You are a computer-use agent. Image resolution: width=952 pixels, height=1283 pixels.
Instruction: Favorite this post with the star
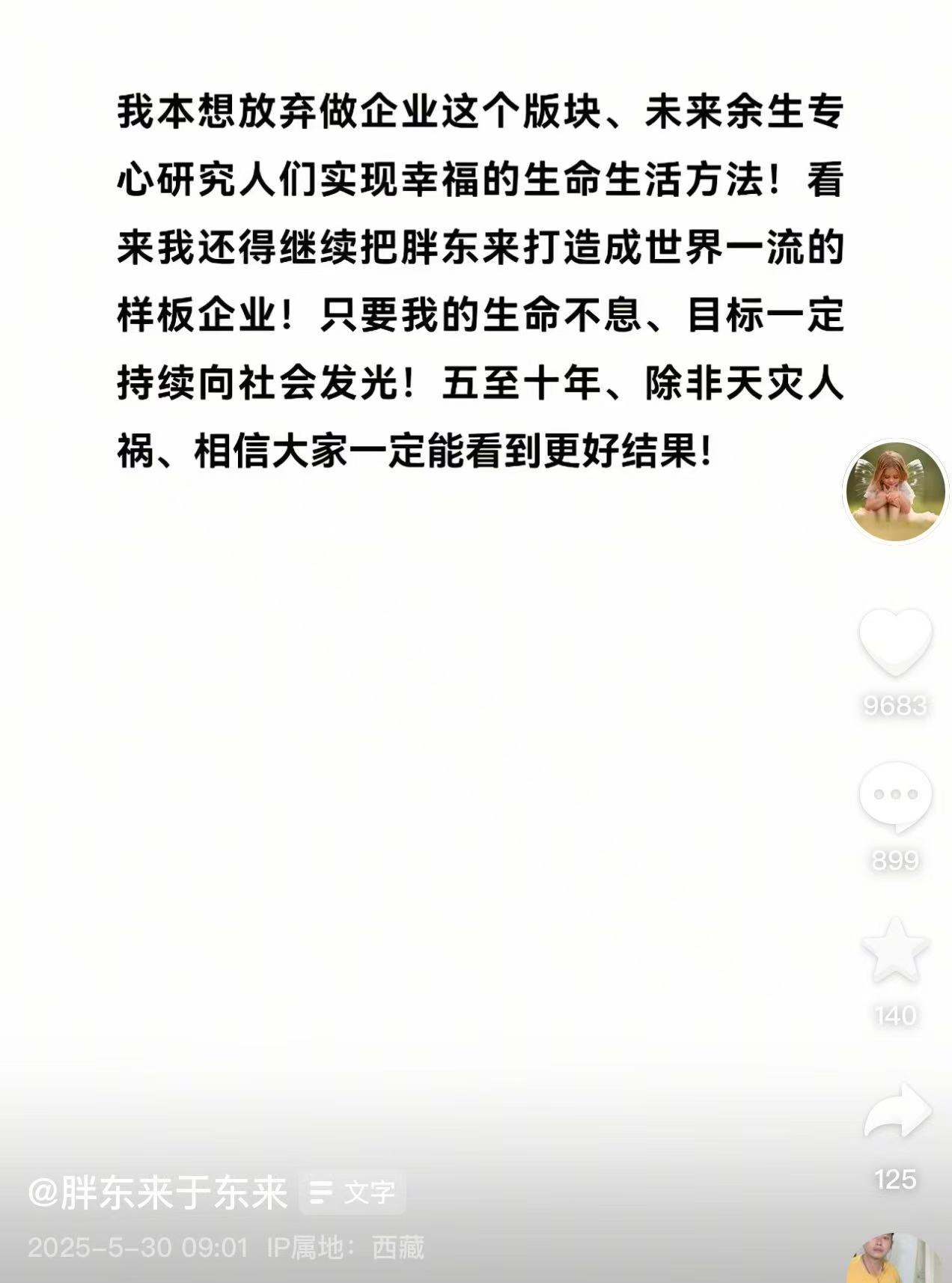[895, 951]
